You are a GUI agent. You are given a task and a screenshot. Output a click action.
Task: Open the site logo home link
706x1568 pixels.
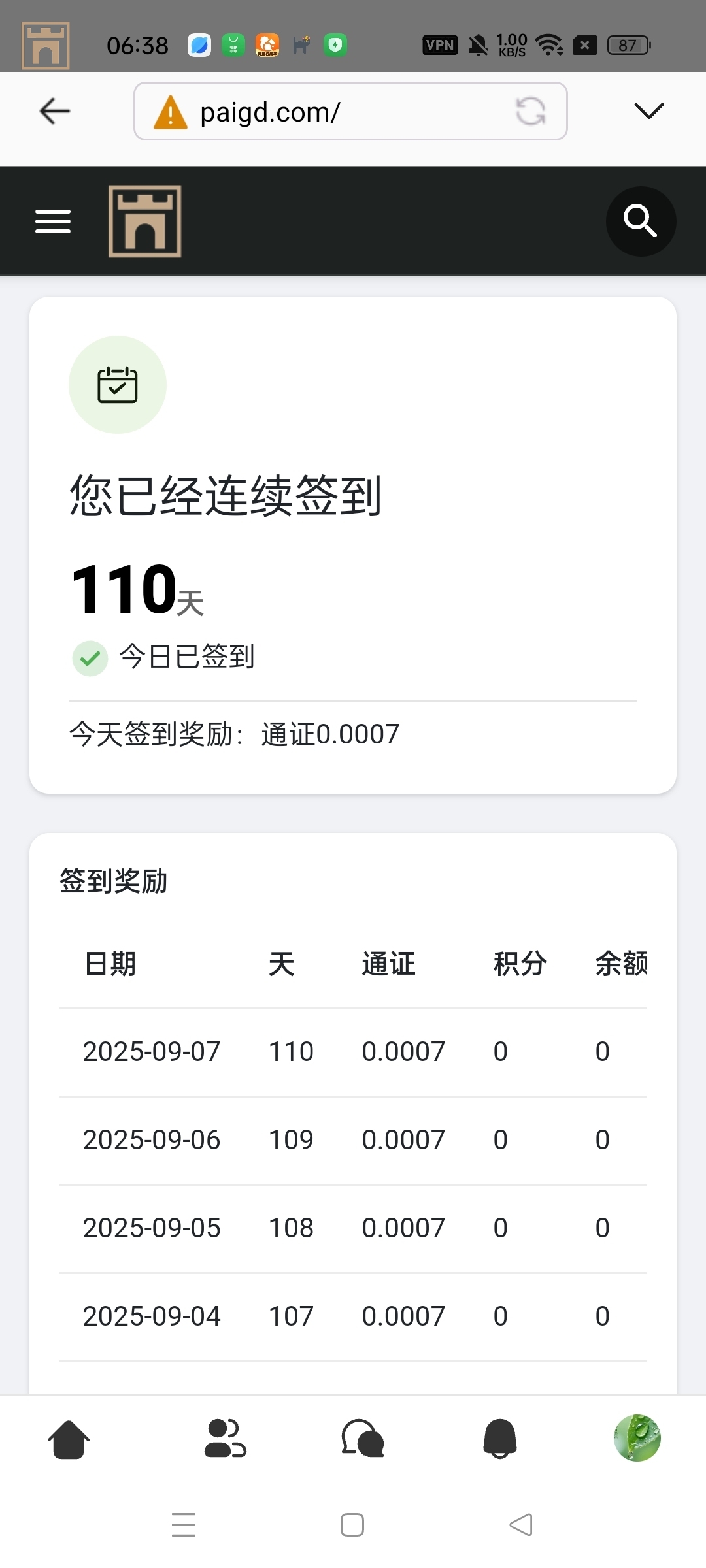pyautogui.click(x=144, y=221)
